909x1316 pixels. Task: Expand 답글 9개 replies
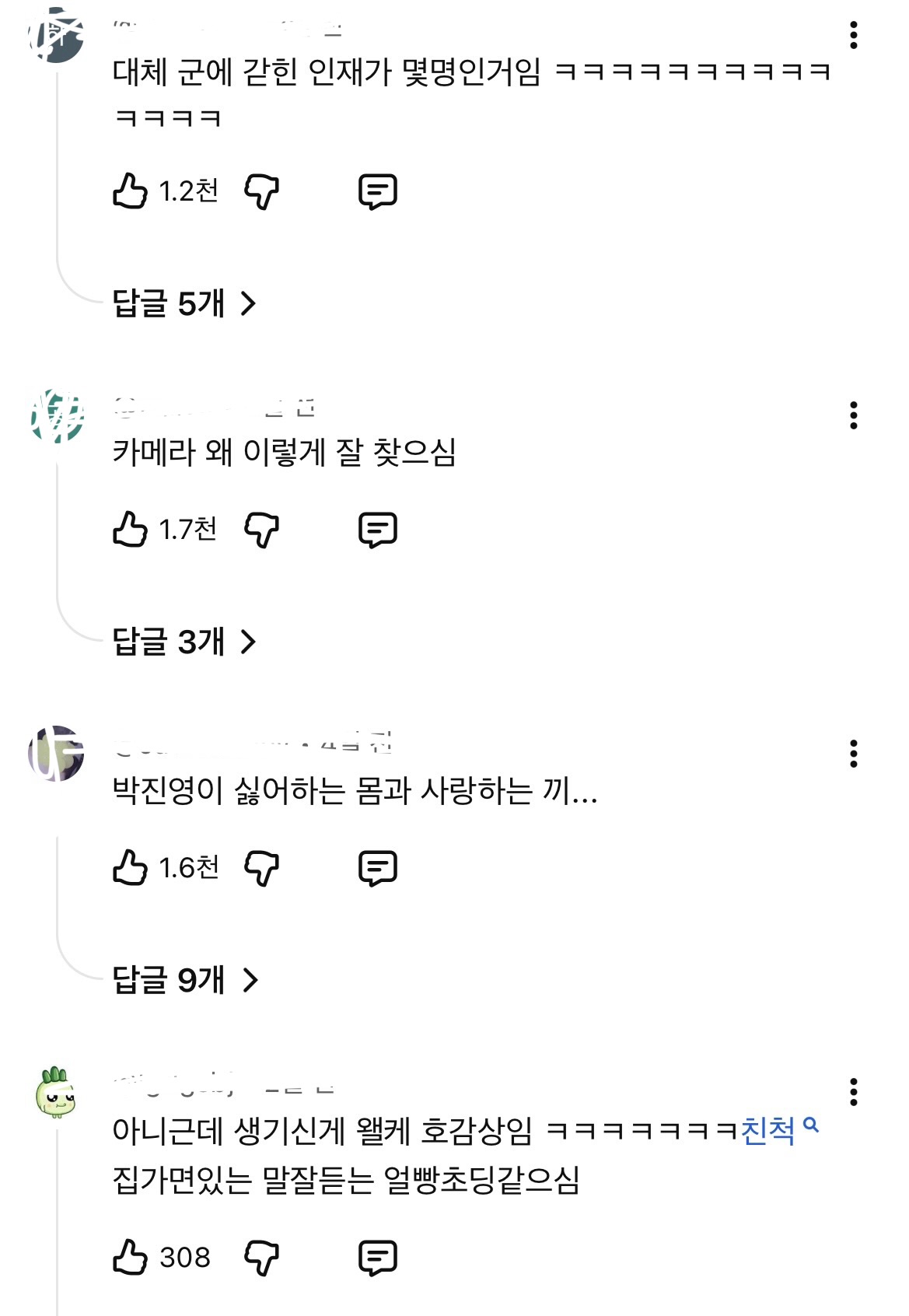click(x=184, y=980)
